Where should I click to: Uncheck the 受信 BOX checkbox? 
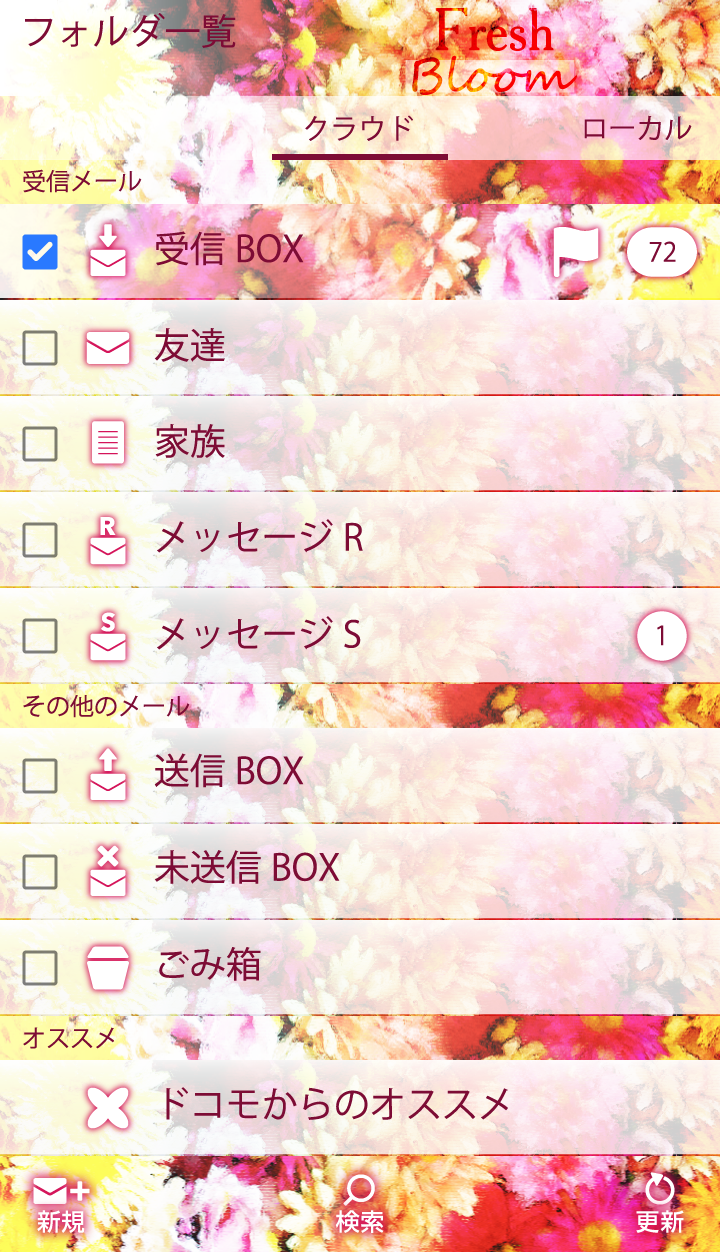coord(40,252)
